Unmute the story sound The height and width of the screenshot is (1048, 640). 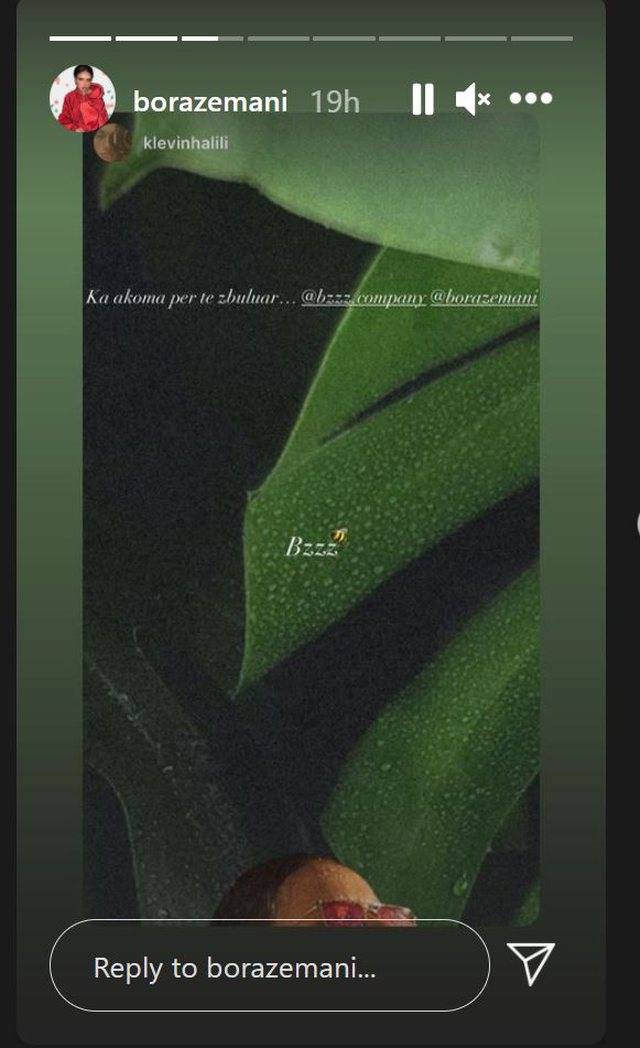coord(472,99)
